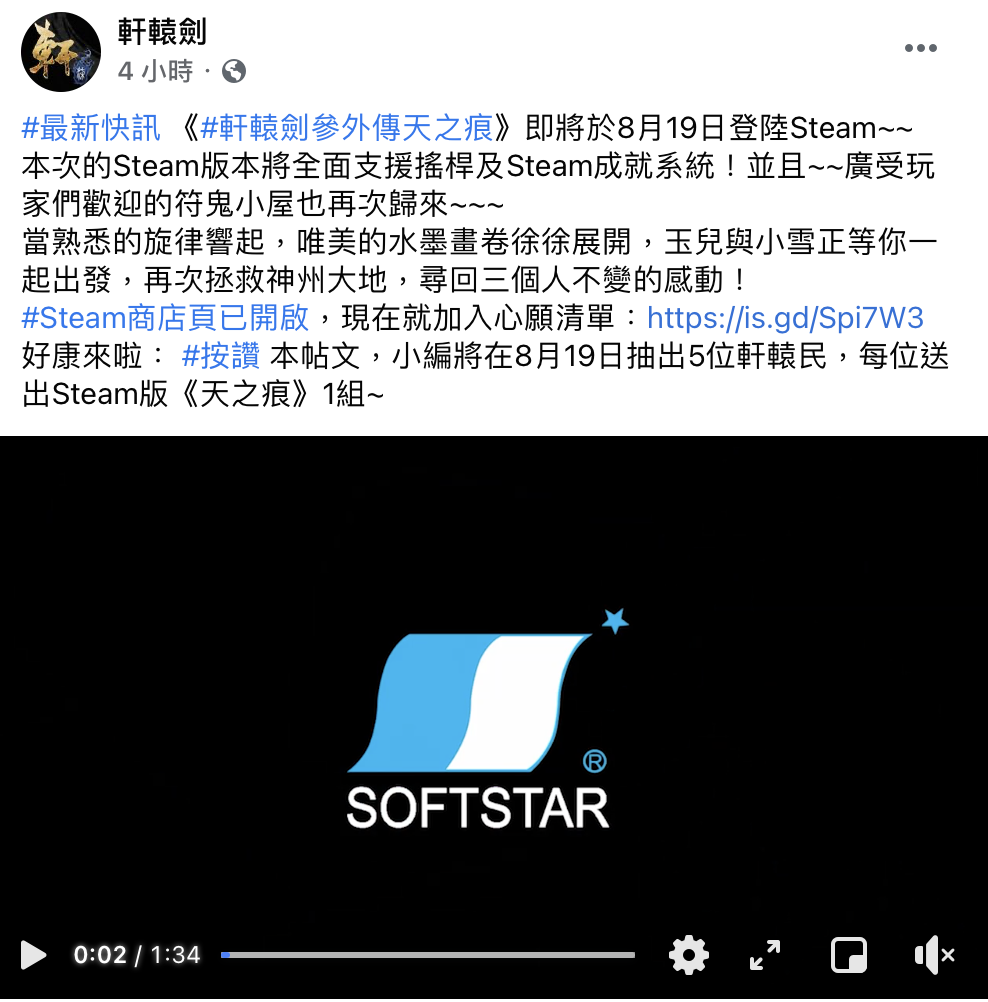Open the 軒轅劍 page name link

162,32
